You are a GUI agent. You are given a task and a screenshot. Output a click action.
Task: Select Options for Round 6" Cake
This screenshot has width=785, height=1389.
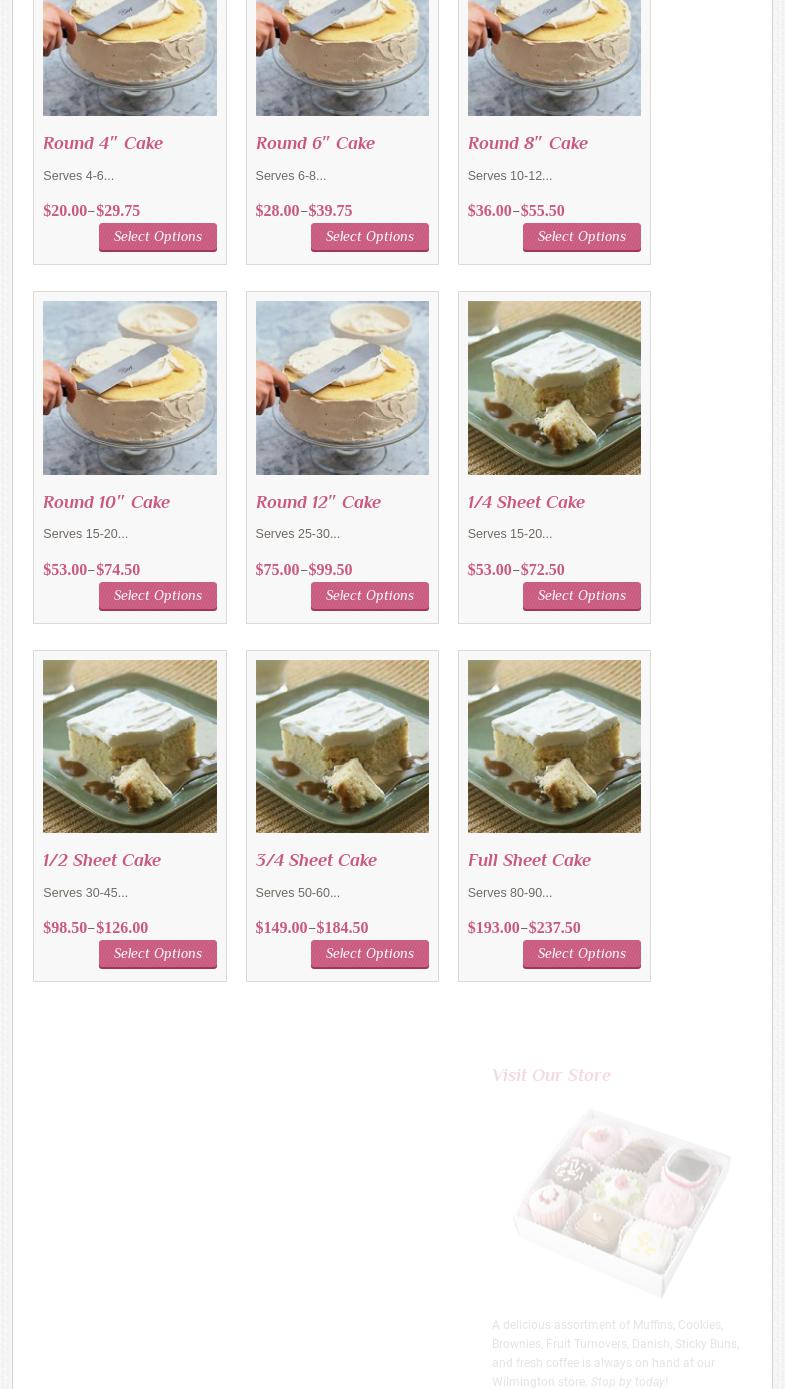pos(369,236)
